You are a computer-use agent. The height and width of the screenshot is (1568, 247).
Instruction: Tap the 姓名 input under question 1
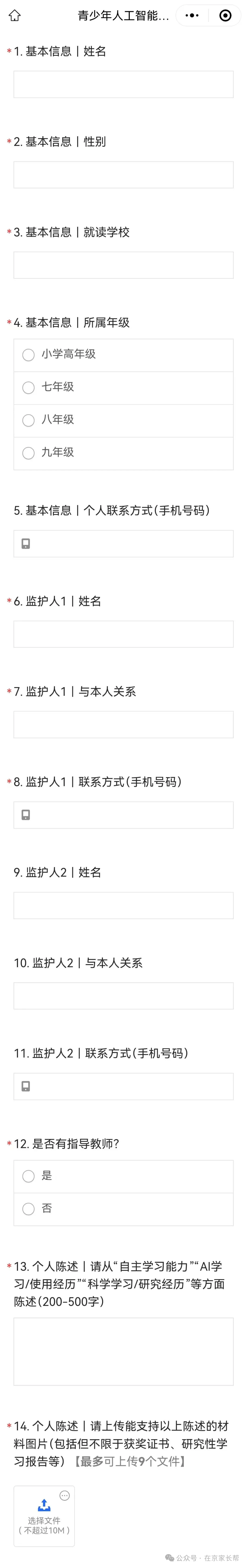[x=123, y=85]
